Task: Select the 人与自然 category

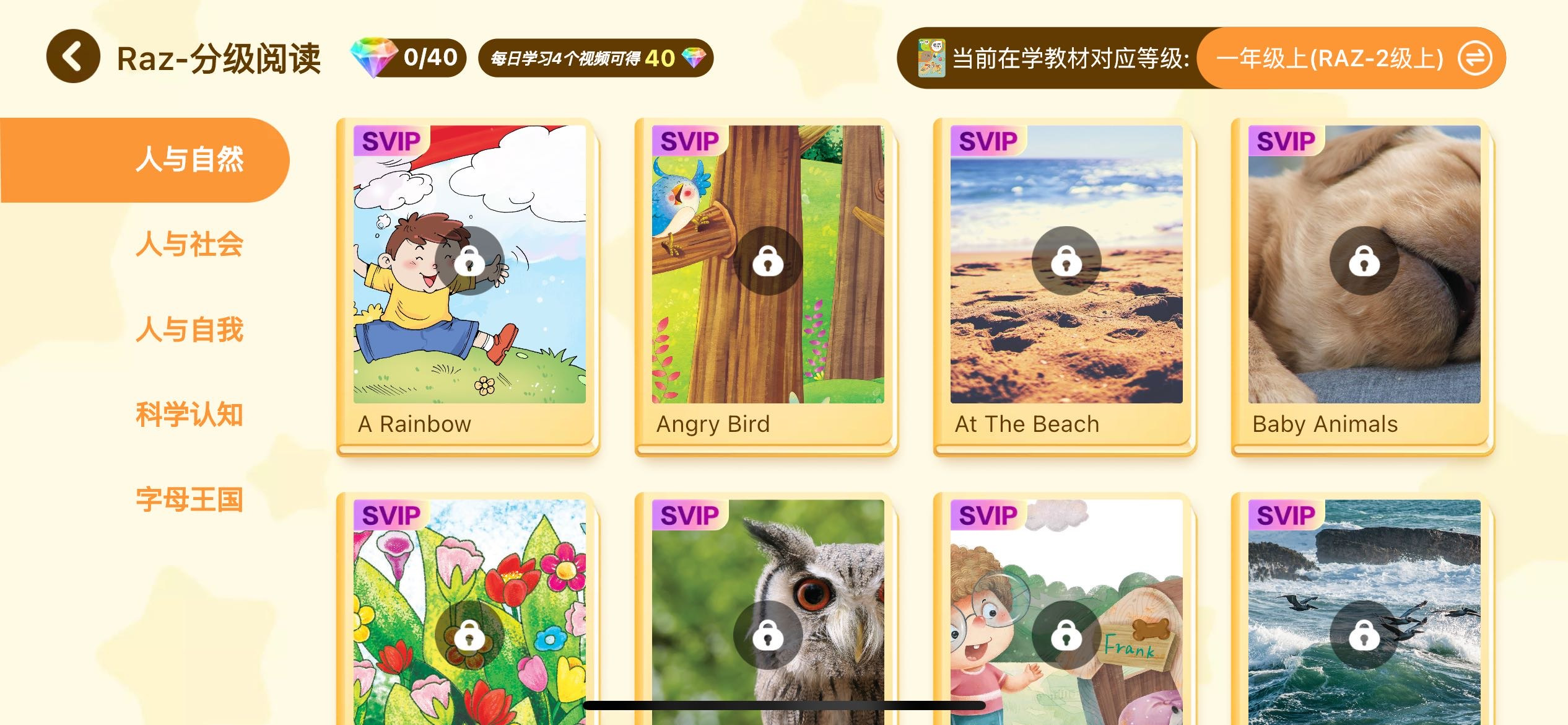Action: tap(189, 159)
